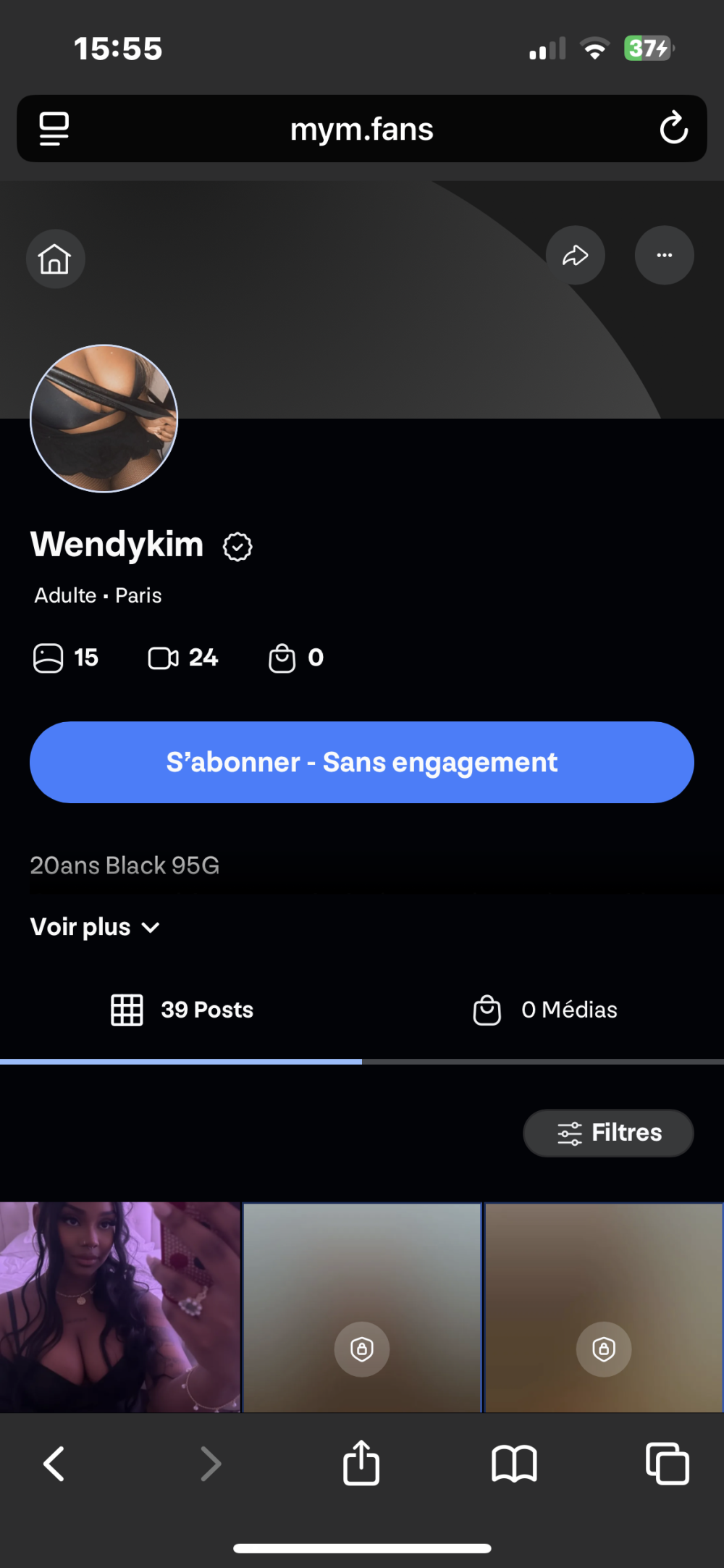Image resolution: width=724 pixels, height=1568 pixels.
Task: Open browser bookmarks
Action: (x=514, y=1464)
